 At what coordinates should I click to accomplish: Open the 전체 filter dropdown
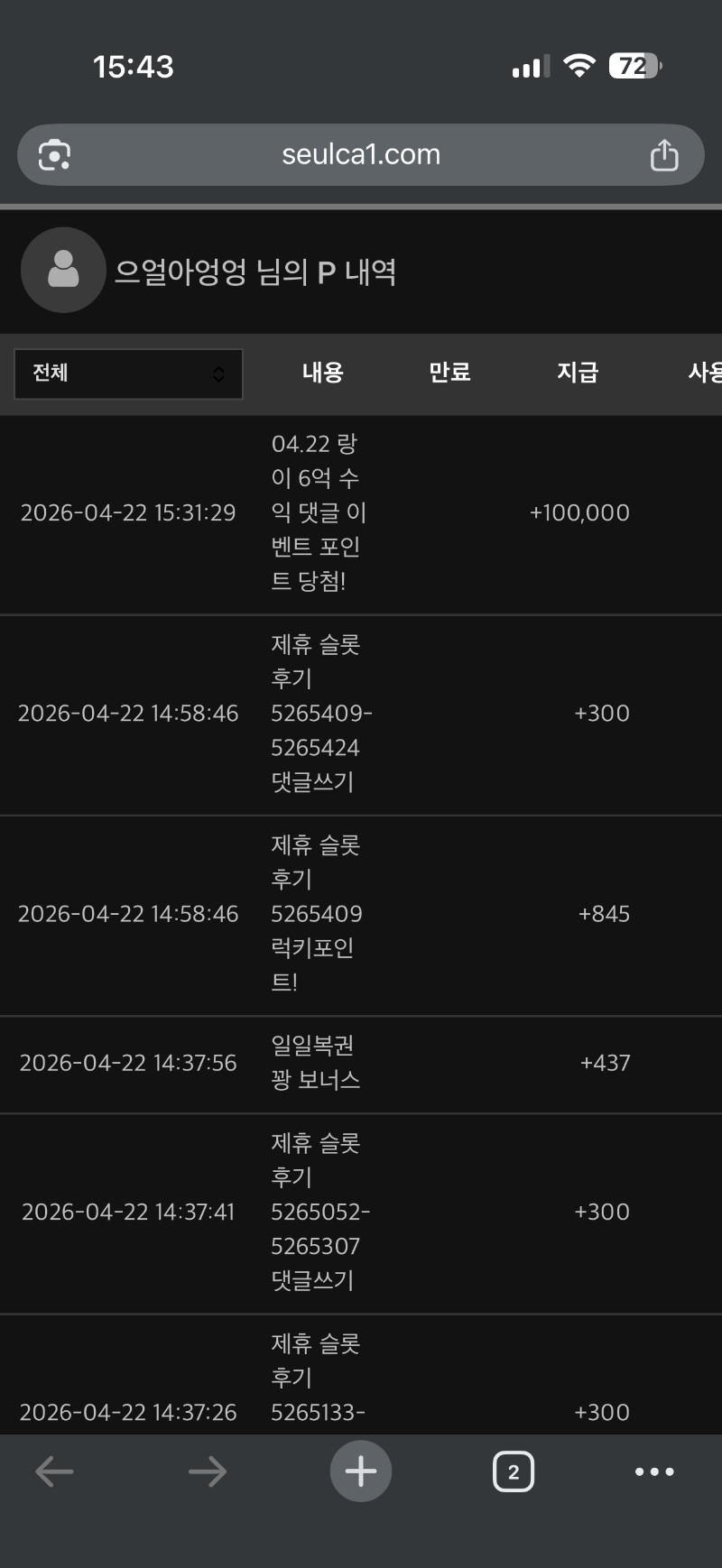pyautogui.click(x=128, y=374)
